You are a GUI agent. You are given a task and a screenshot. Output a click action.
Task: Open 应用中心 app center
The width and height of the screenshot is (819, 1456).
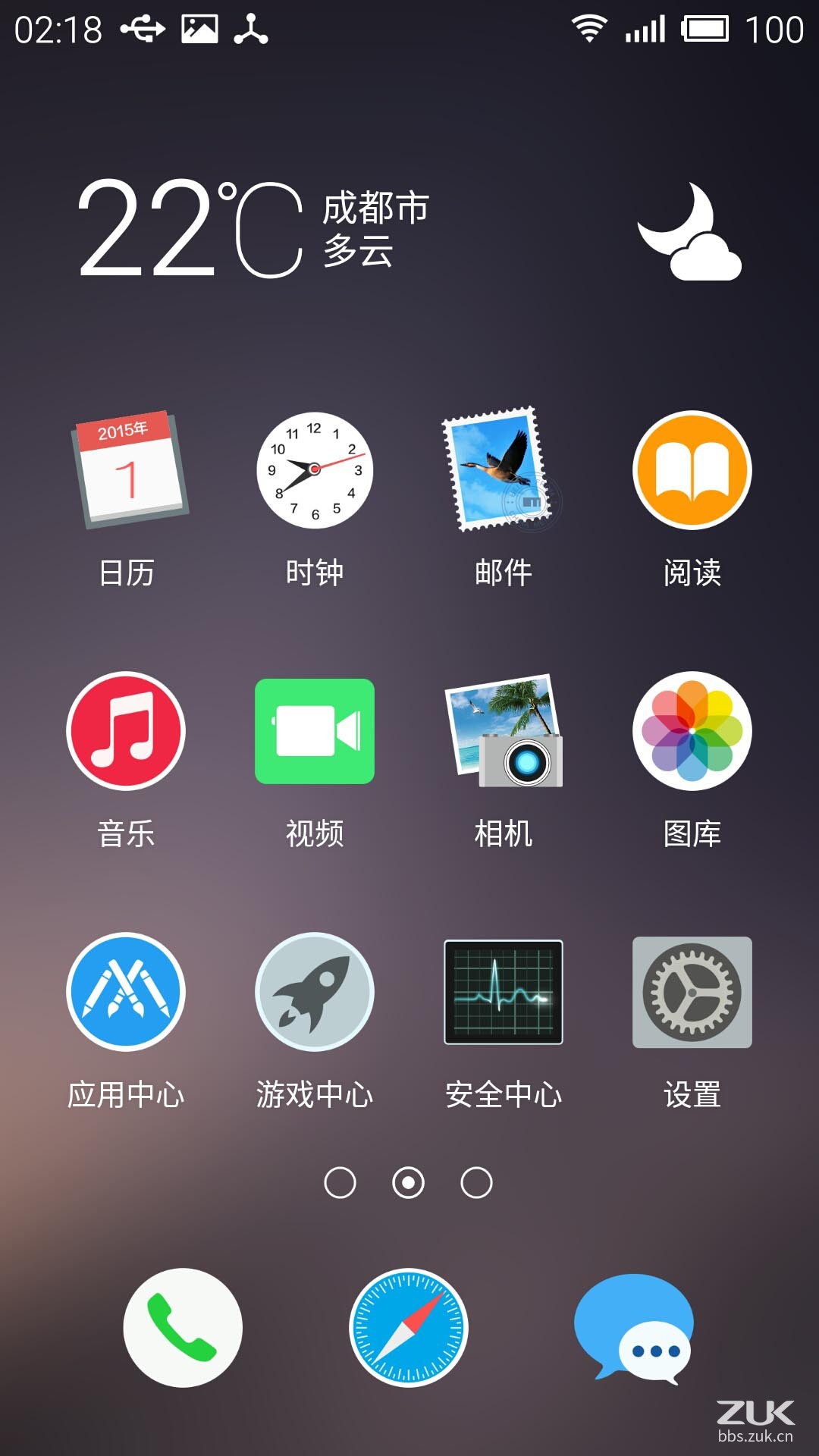(126, 992)
